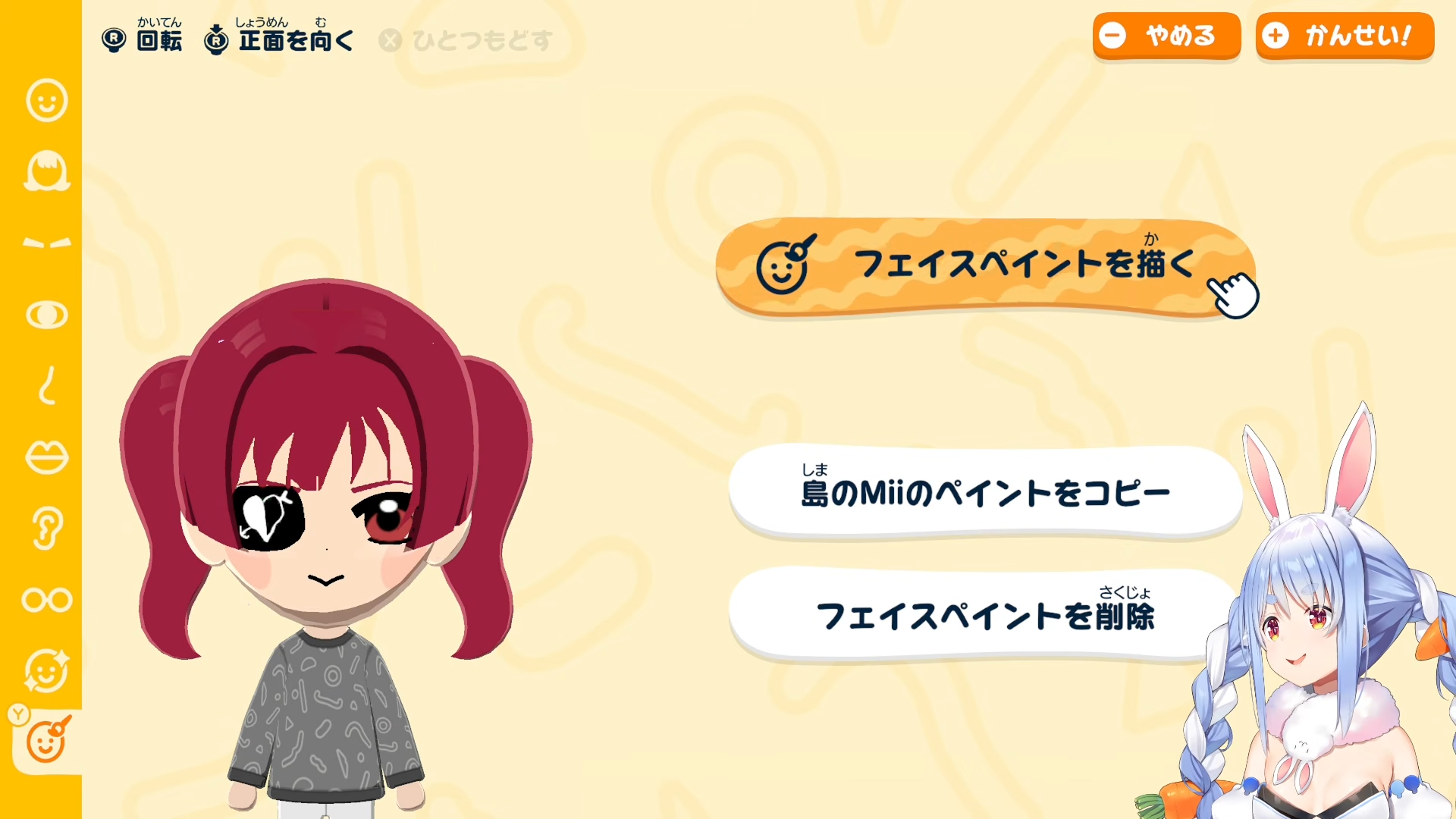Image resolution: width=1456 pixels, height=819 pixels.
Task: Tap フェイスペイントを描く button
Action: [x=985, y=266]
